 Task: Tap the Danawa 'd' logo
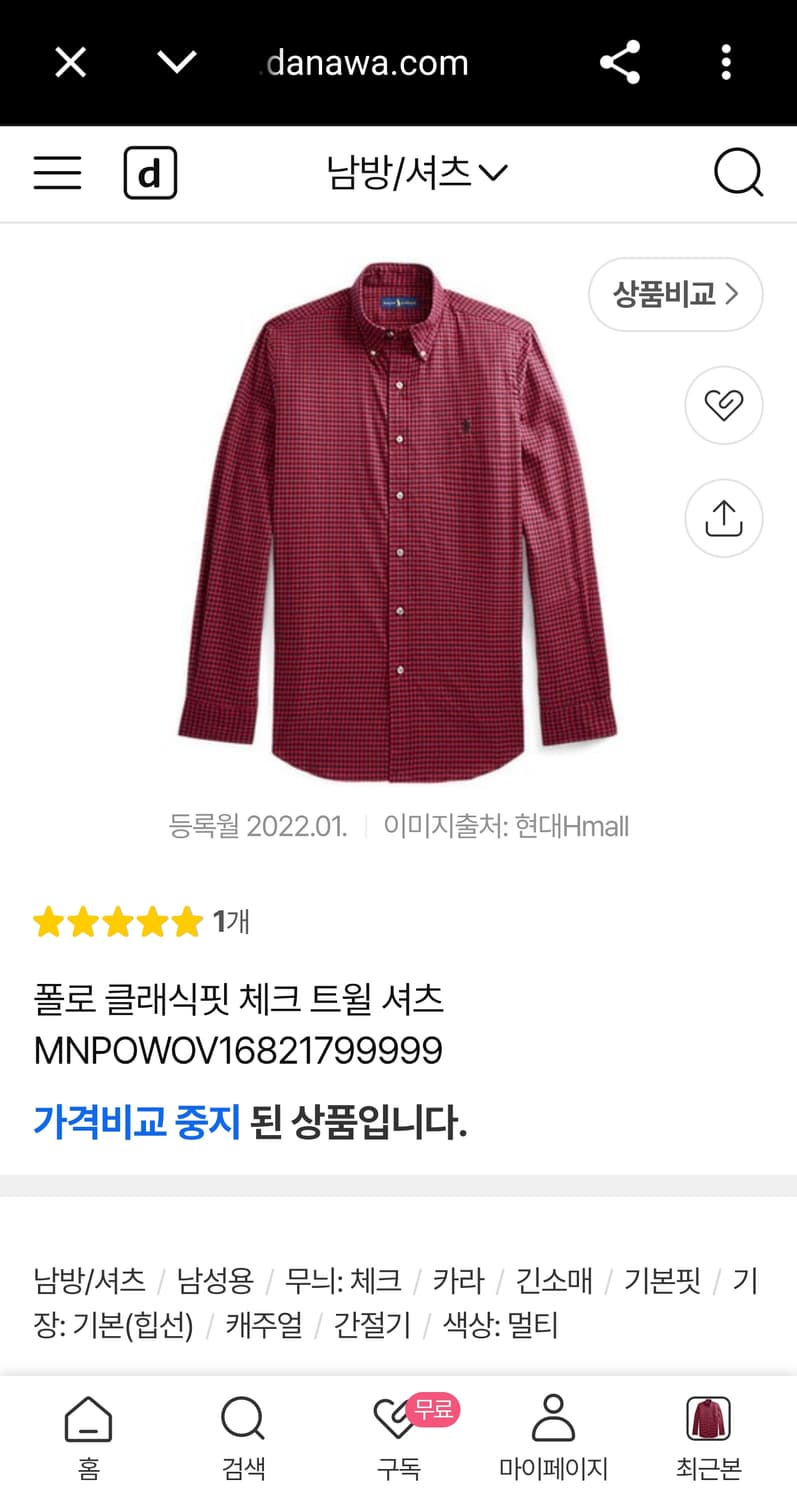pos(150,172)
